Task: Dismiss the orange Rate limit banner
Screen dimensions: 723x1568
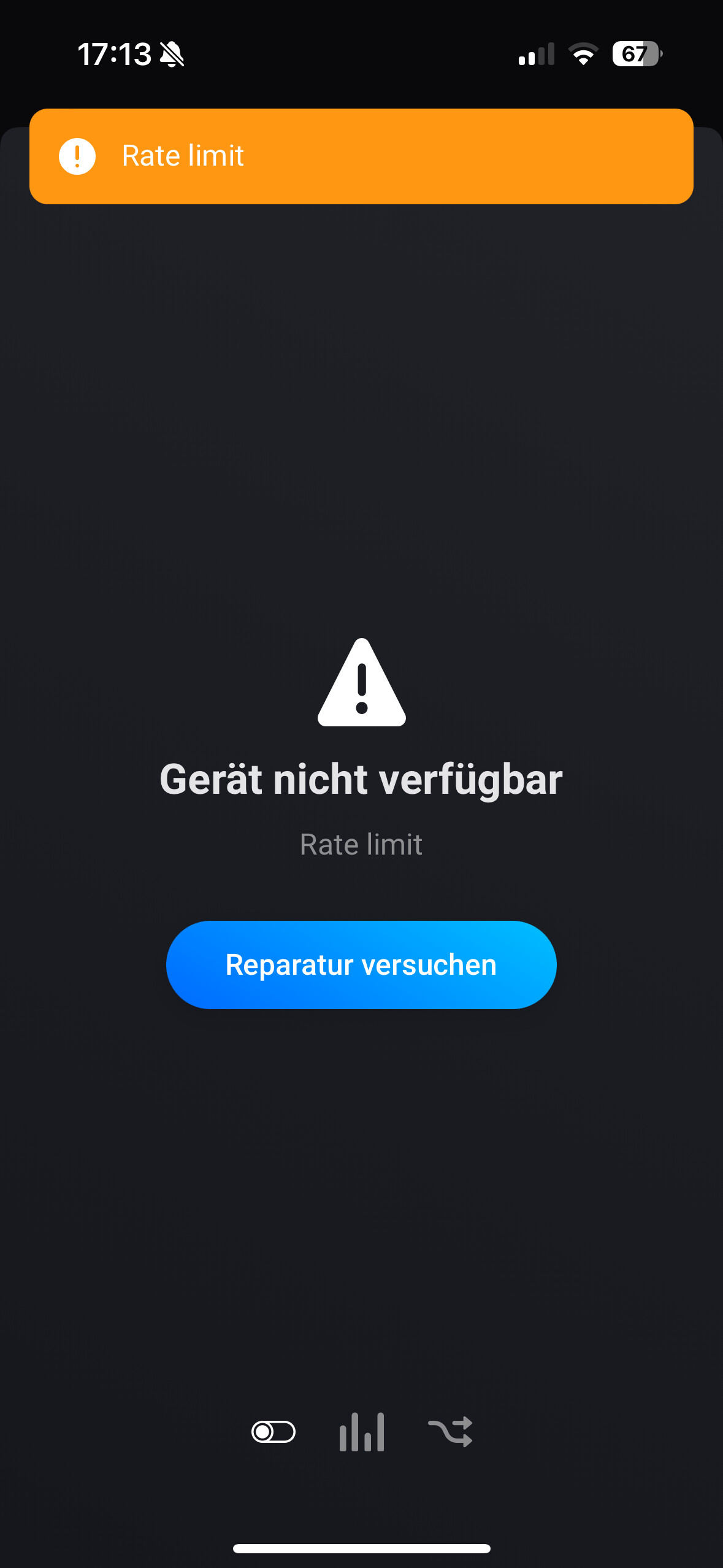Action: [x=361, y=156]
